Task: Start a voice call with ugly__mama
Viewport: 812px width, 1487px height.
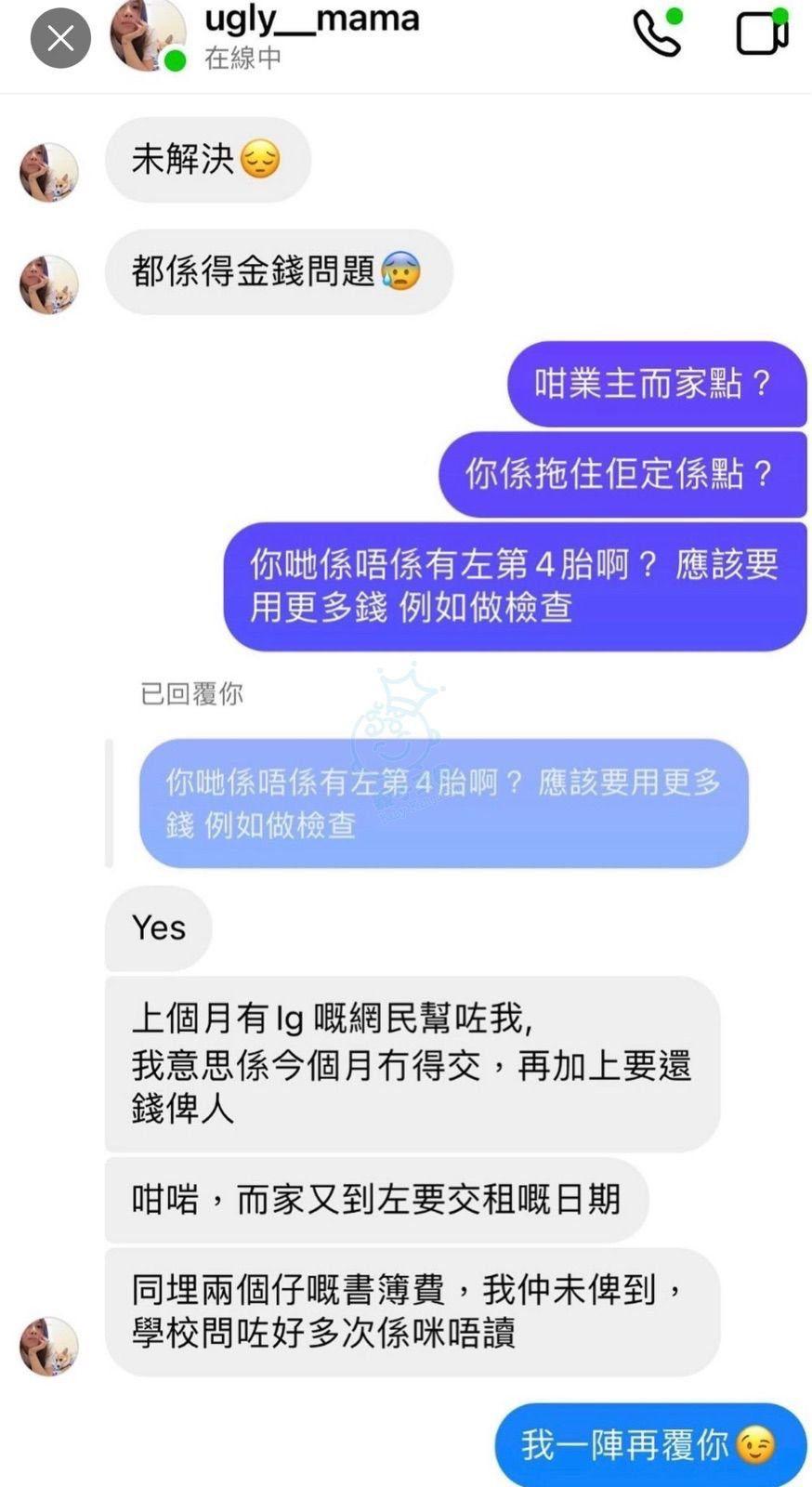Action: [x=659, y=33]
